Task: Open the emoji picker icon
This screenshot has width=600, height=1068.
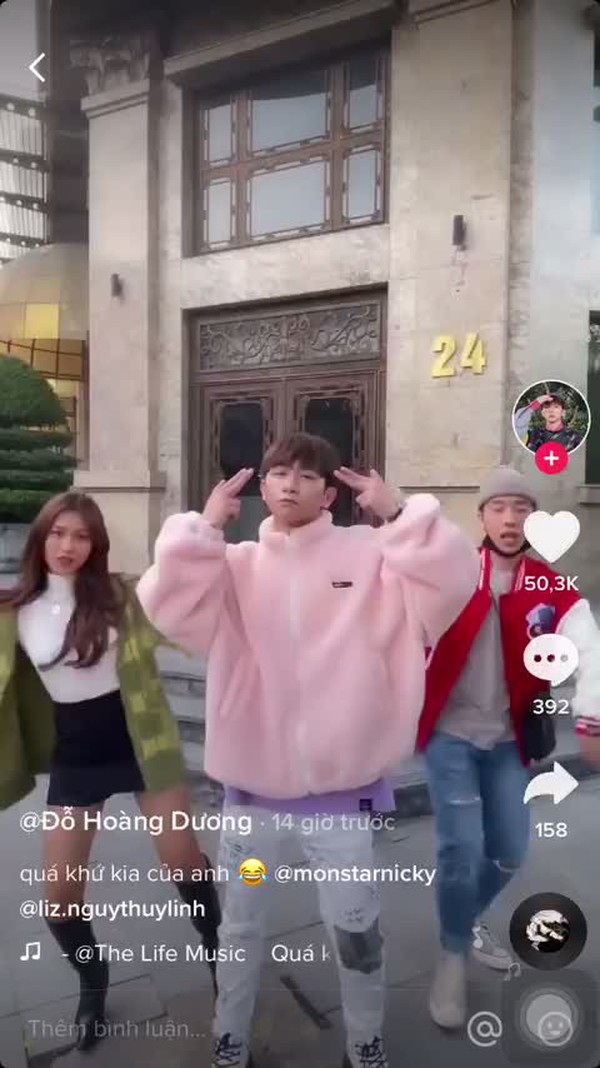Action: [x=555, y=1028]
